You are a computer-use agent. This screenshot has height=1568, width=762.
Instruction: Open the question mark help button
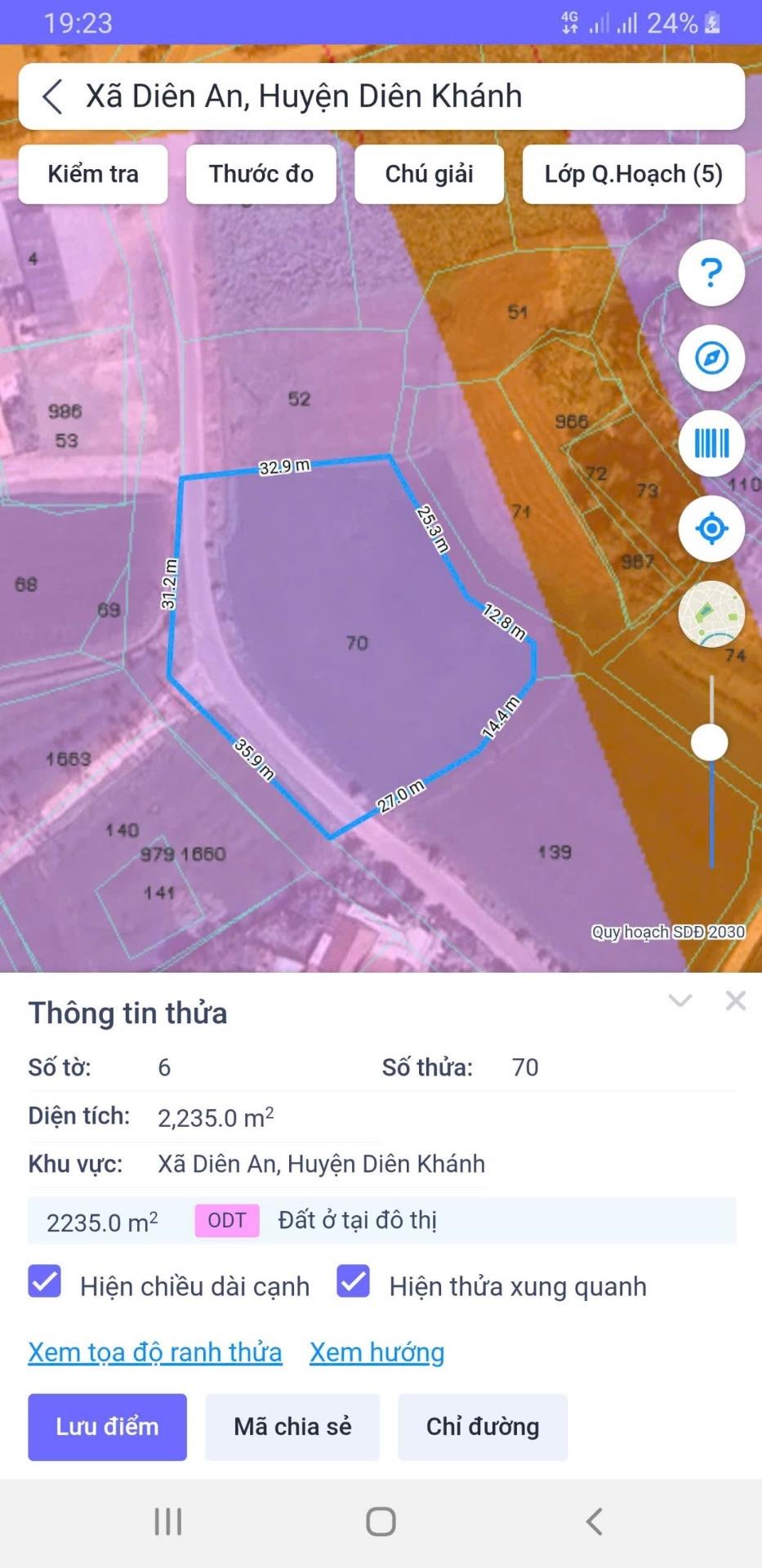click(711, 273)
